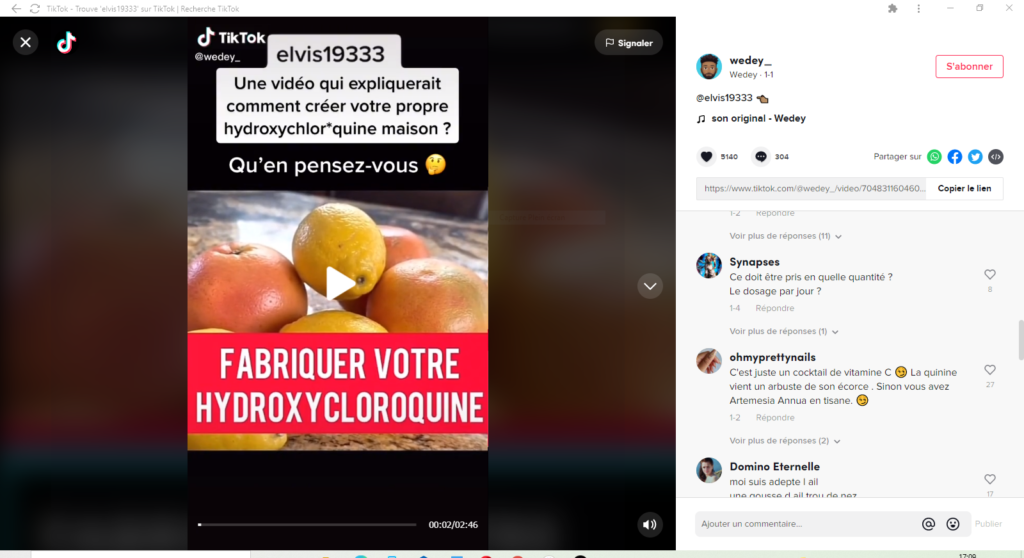Insert an emoji in the comment
The image size is (1024, 558).
953,524
